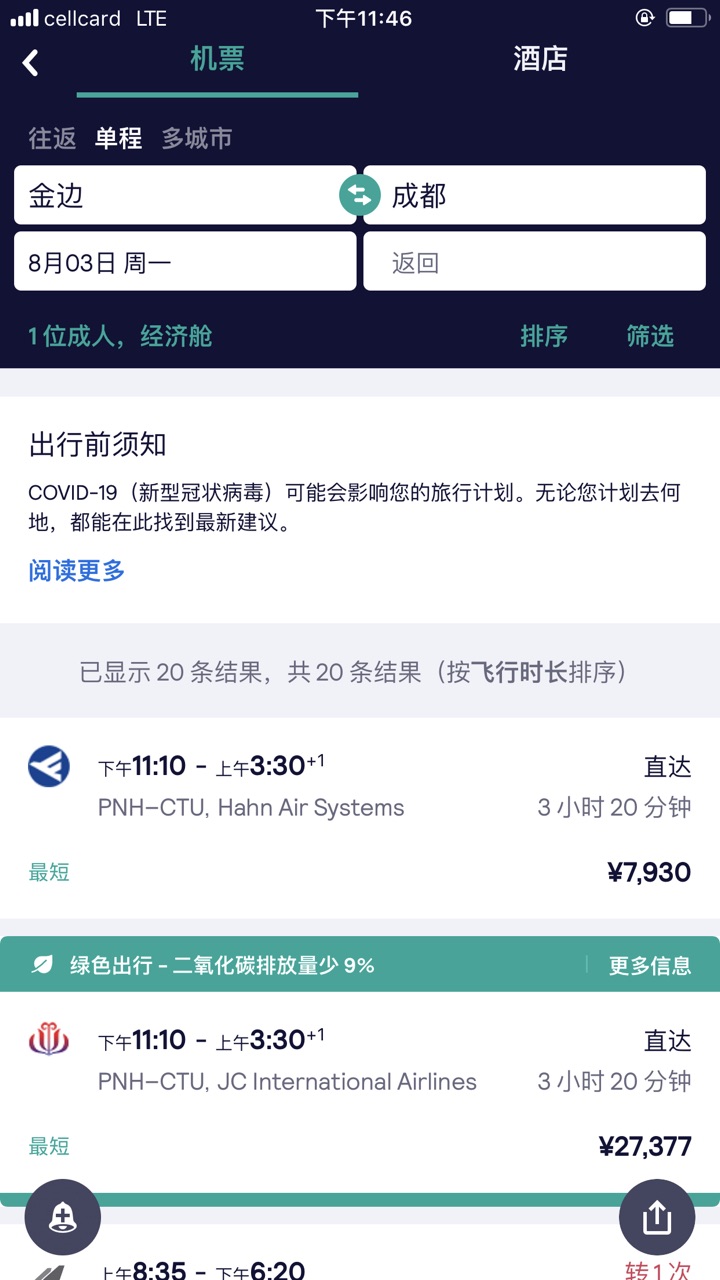This screenshot has height=1280, width=720.
Task: Share these search results
Action: pos(657,1217)
